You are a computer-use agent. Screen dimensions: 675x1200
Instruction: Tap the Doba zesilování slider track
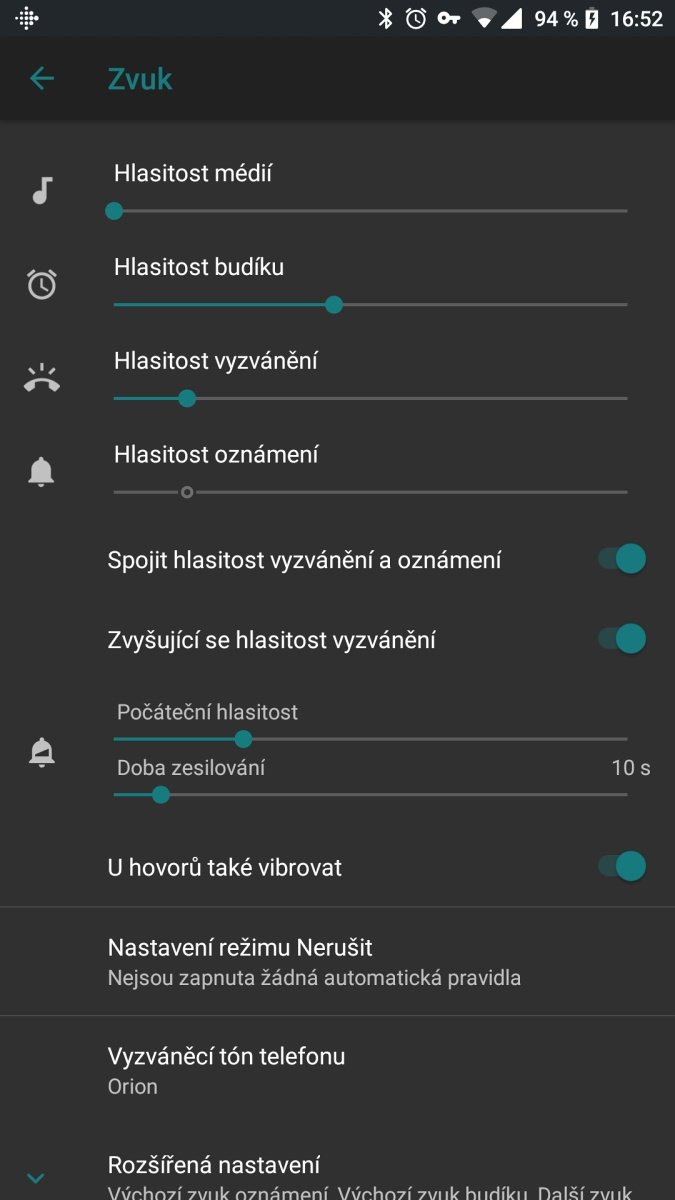pyautogui.click(x=370, y=795)
